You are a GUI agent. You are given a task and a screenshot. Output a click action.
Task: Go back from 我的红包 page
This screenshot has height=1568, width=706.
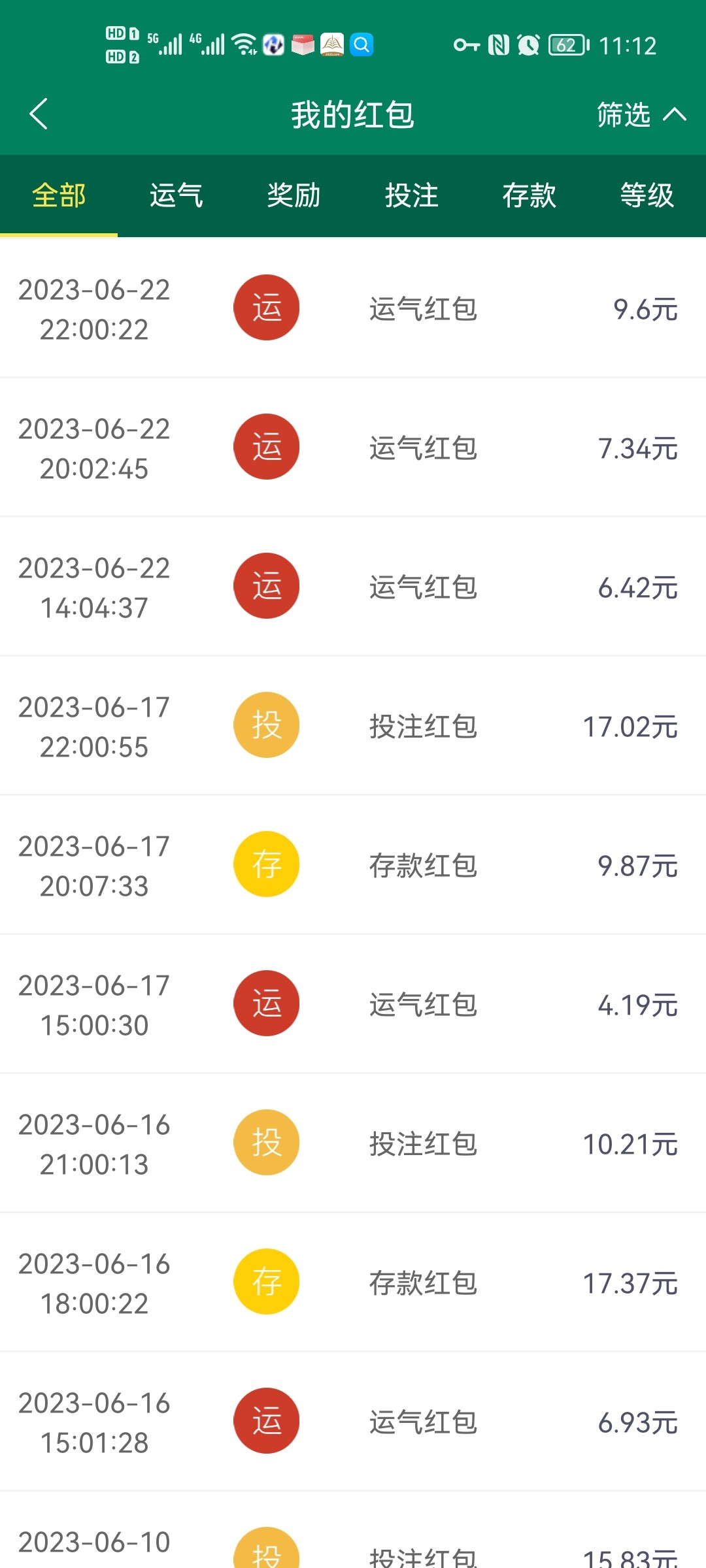point(39,114)
